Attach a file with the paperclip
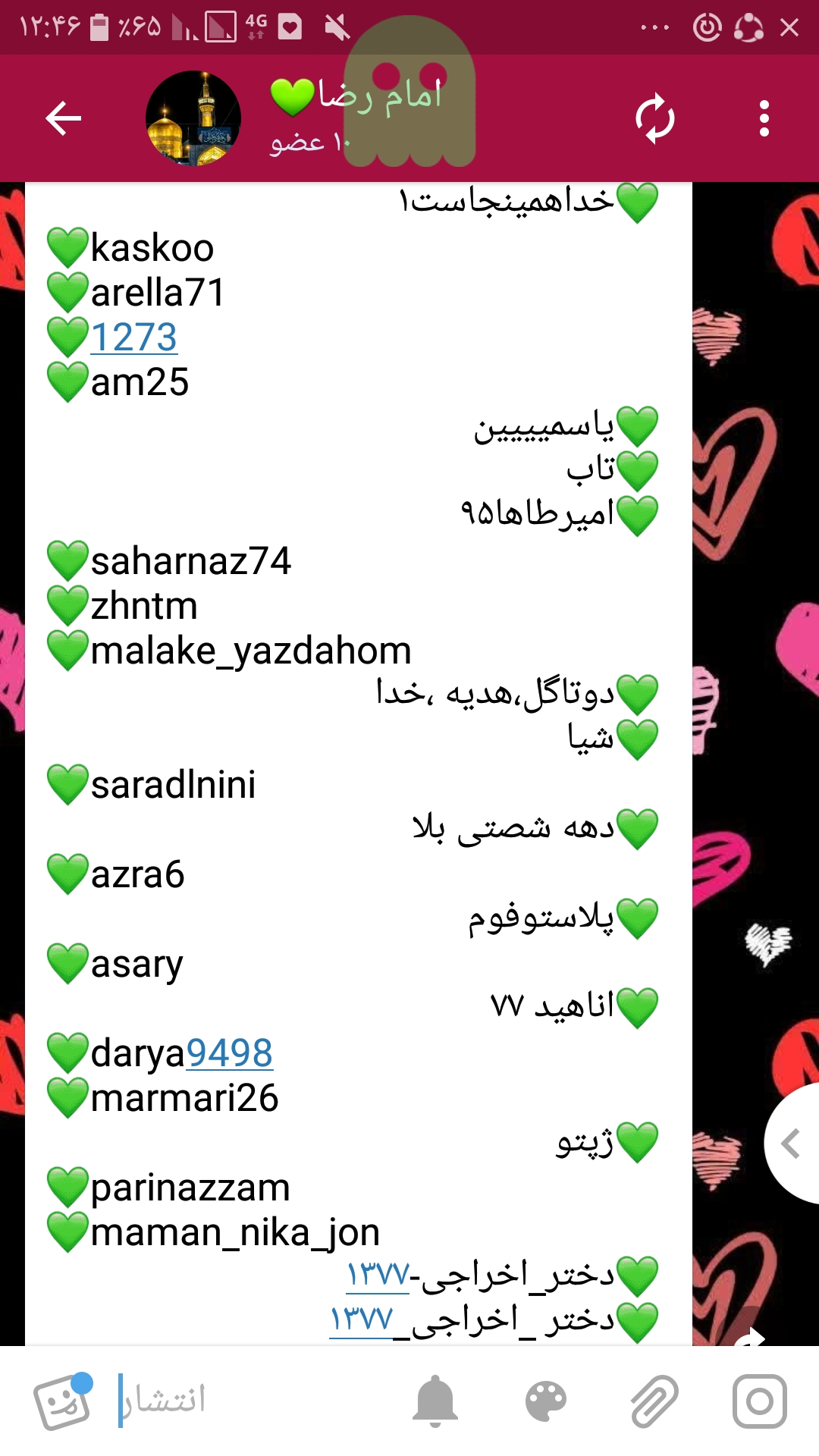 (654, 1401)
